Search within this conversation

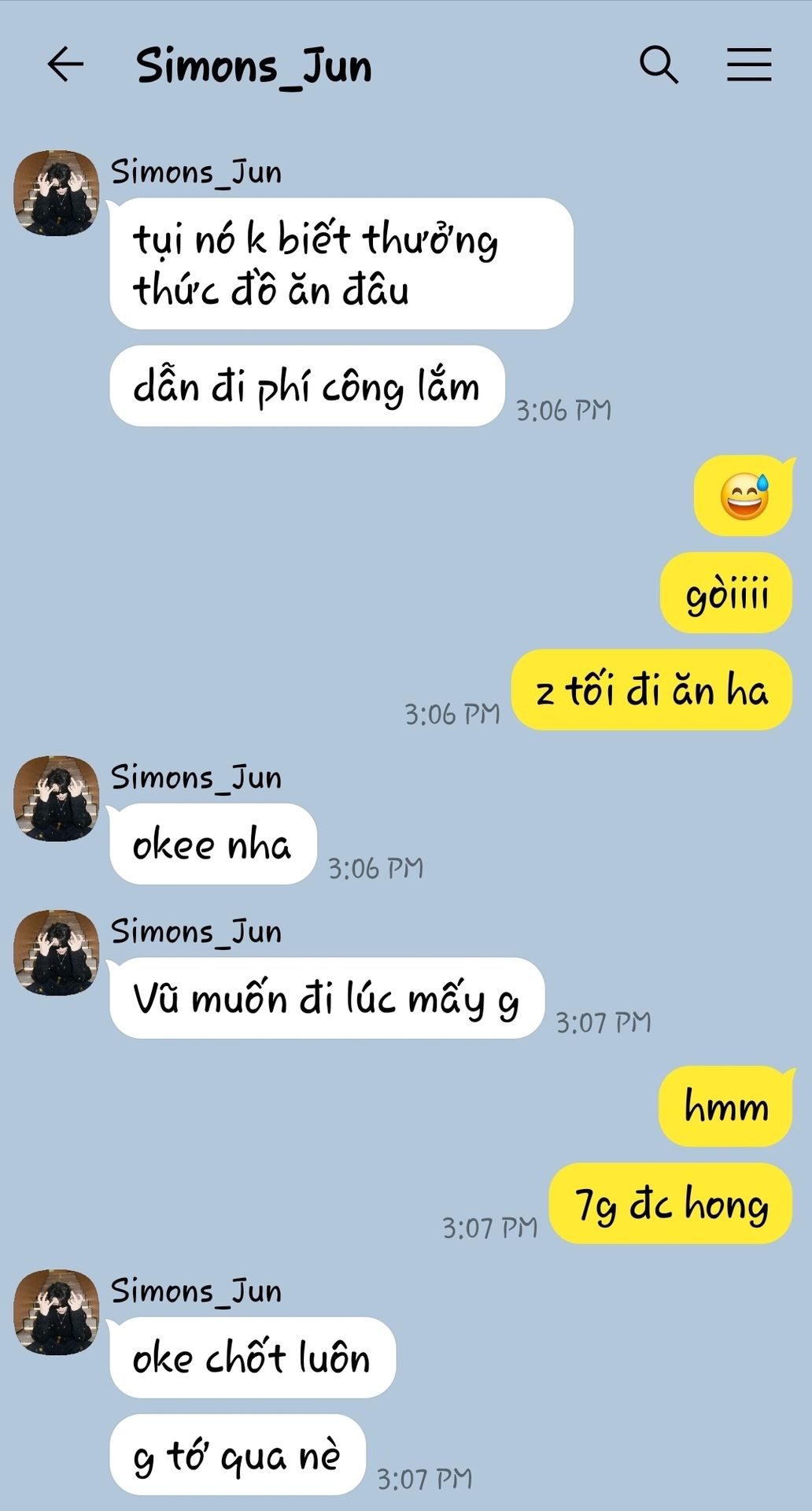pos(659,65)
